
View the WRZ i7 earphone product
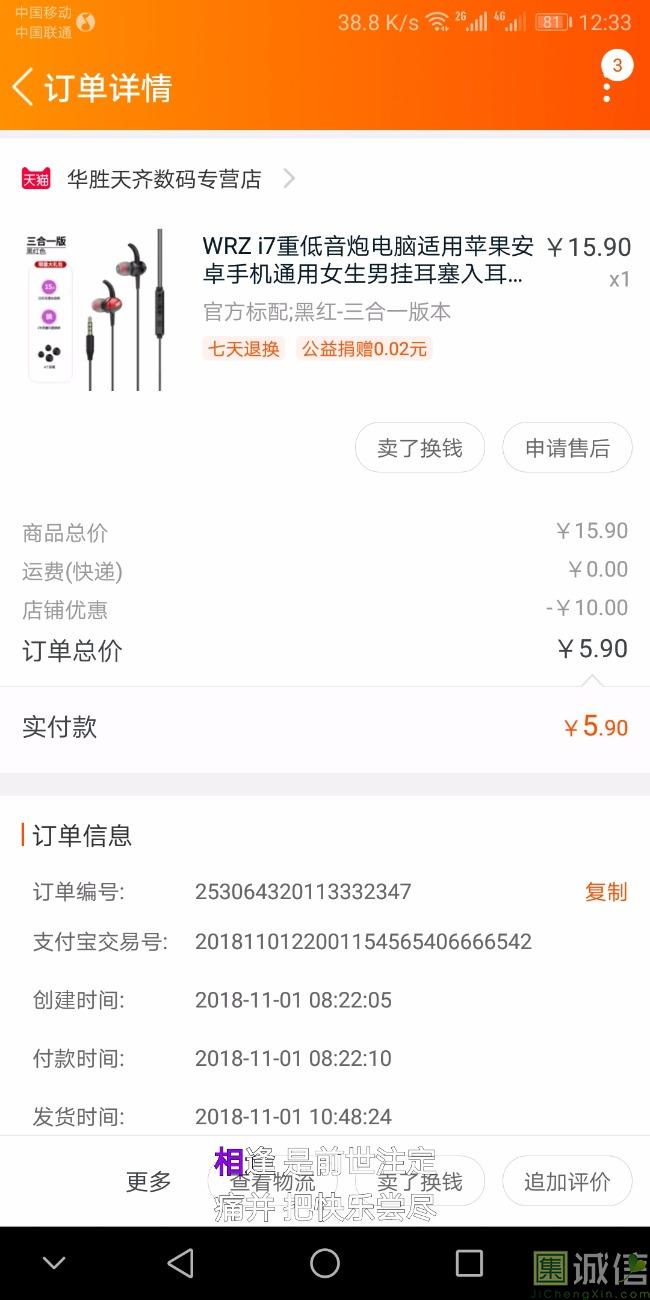click(368, 260)
